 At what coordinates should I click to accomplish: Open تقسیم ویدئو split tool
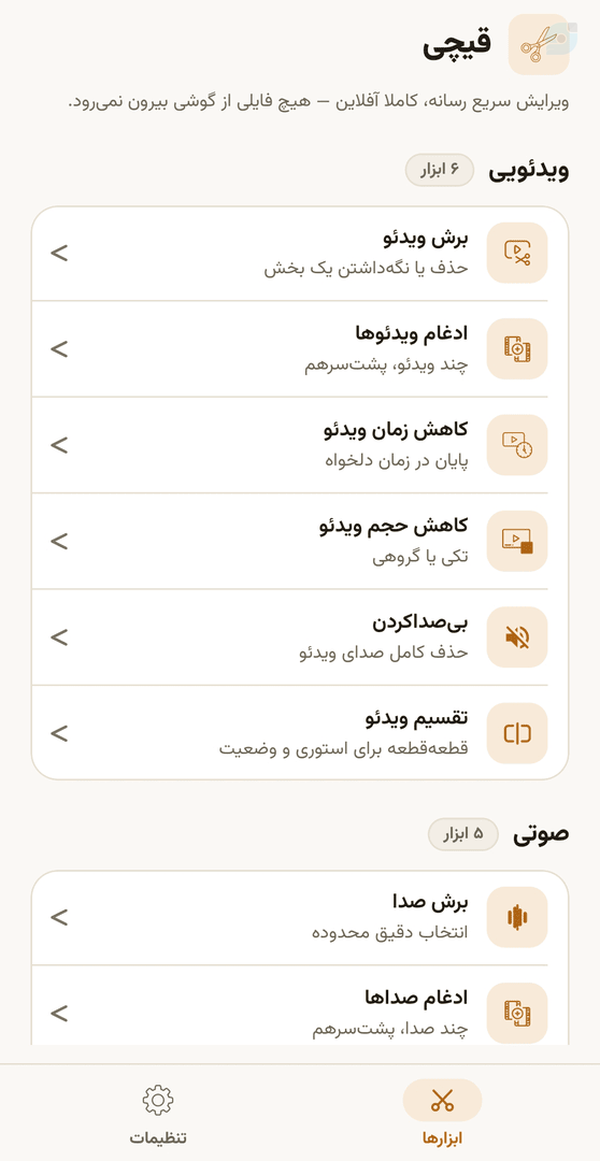[300, 733]
